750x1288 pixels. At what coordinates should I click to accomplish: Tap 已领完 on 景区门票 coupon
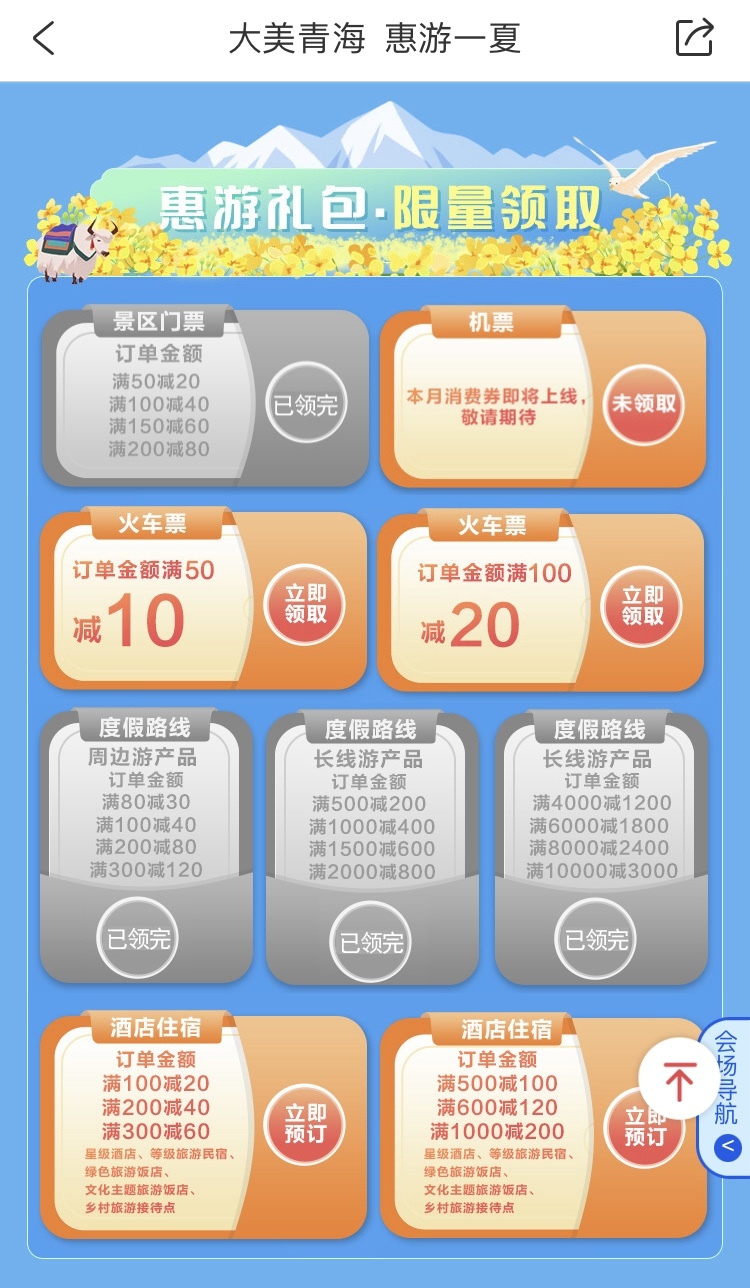click(x=306, y=404)
